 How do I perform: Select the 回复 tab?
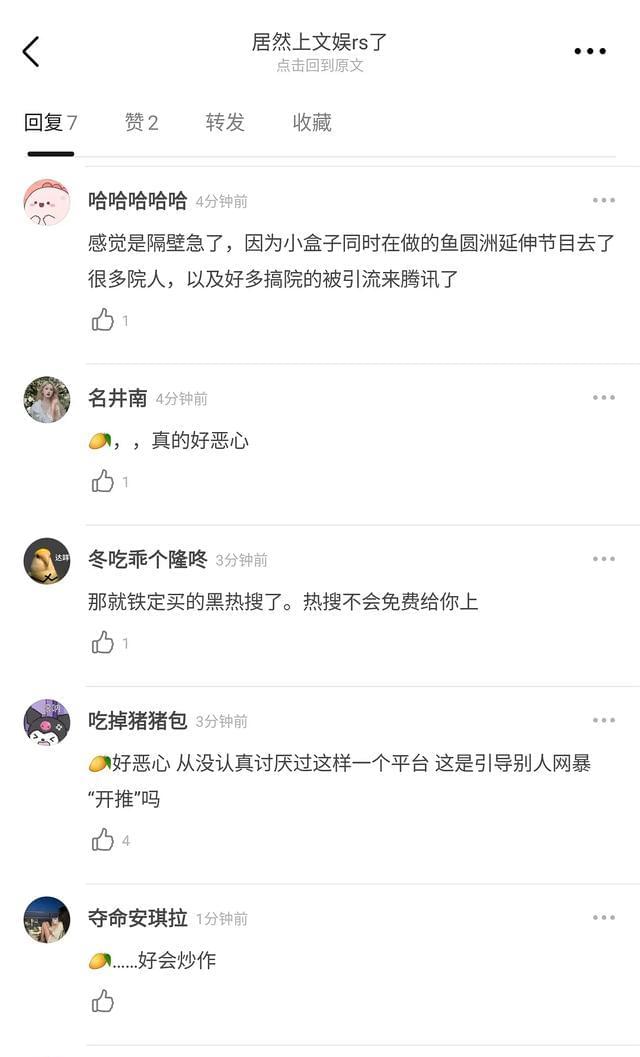click(x=50, y=123)
